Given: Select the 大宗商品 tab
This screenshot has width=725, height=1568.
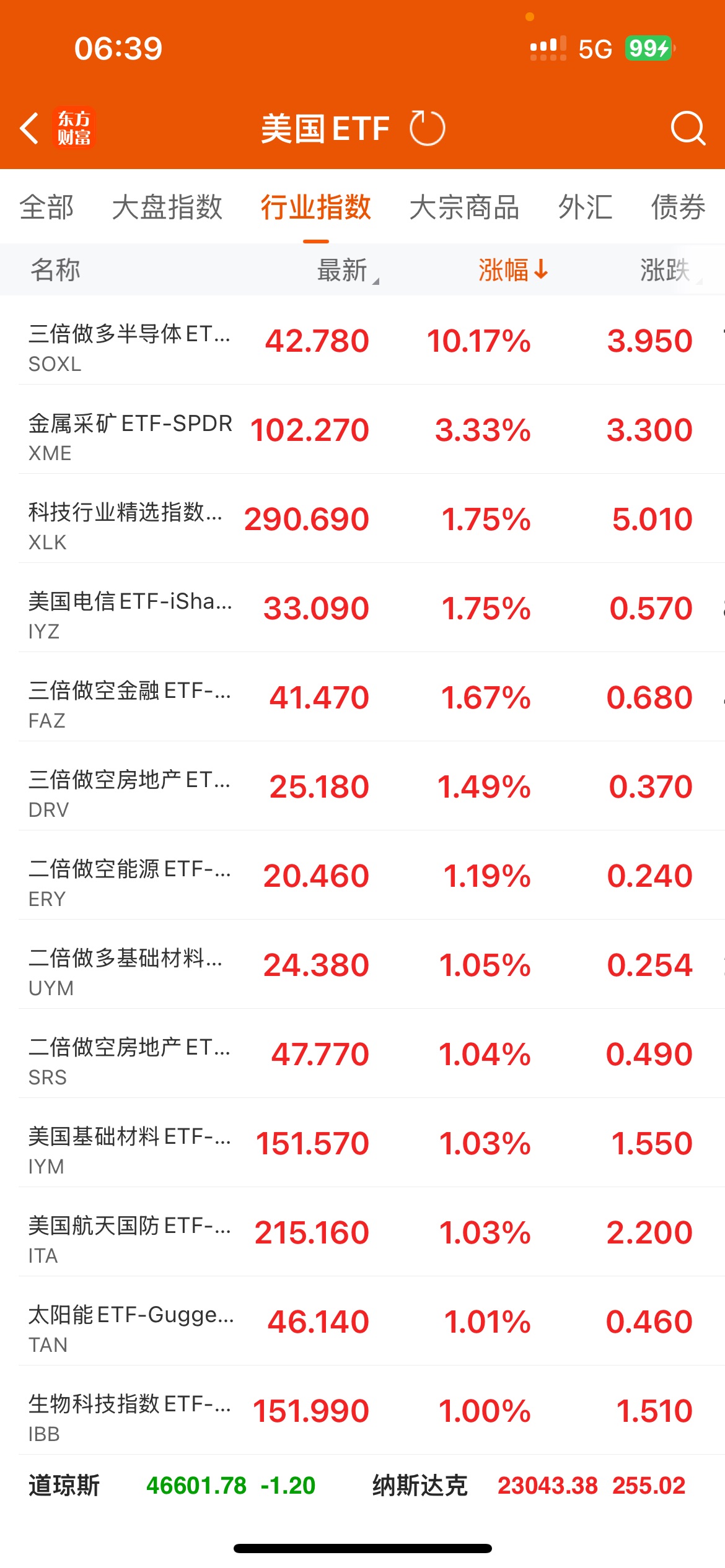Looking at the screenshot, I should [464, 207].
